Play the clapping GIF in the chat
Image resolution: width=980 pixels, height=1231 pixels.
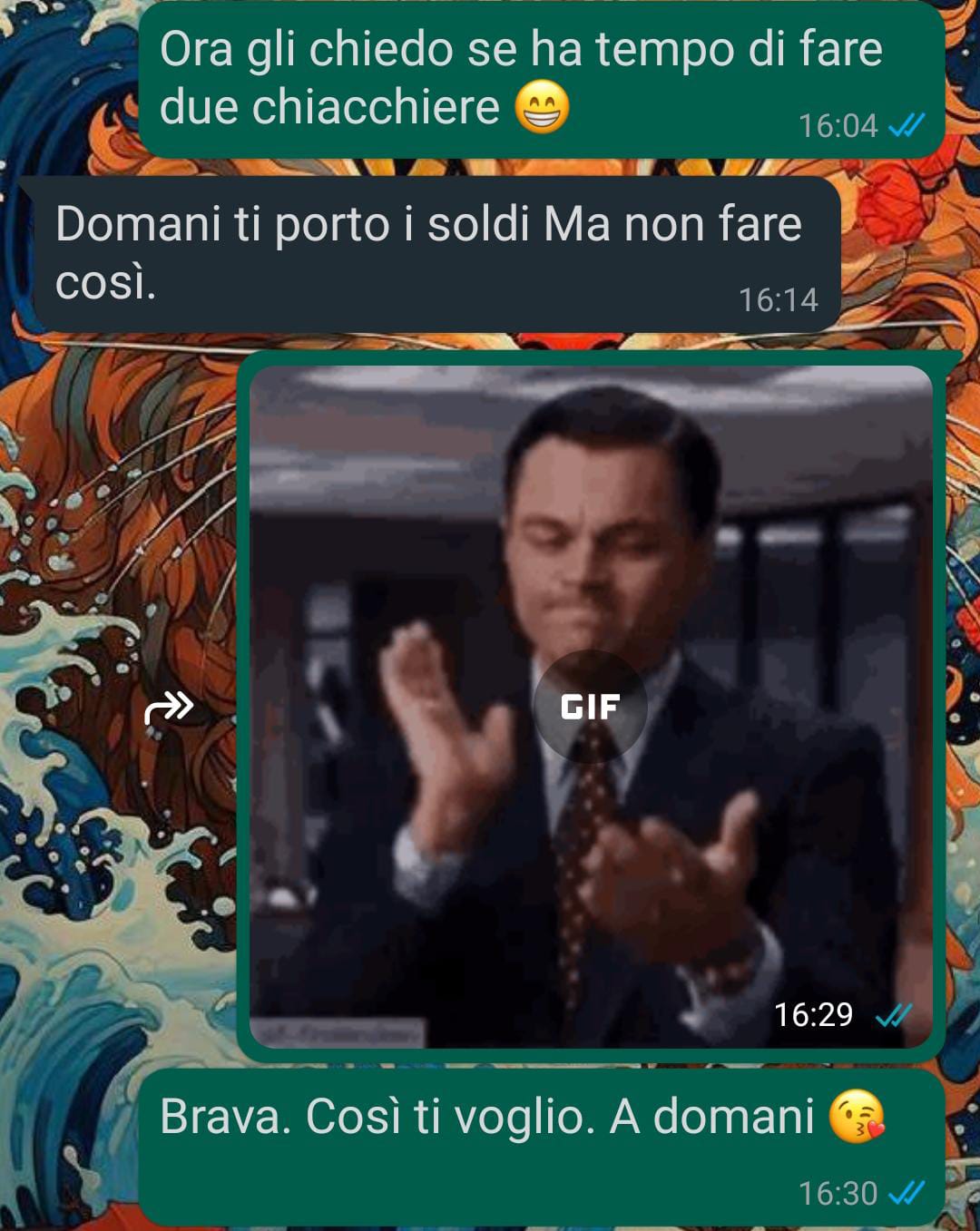[590, 706]
